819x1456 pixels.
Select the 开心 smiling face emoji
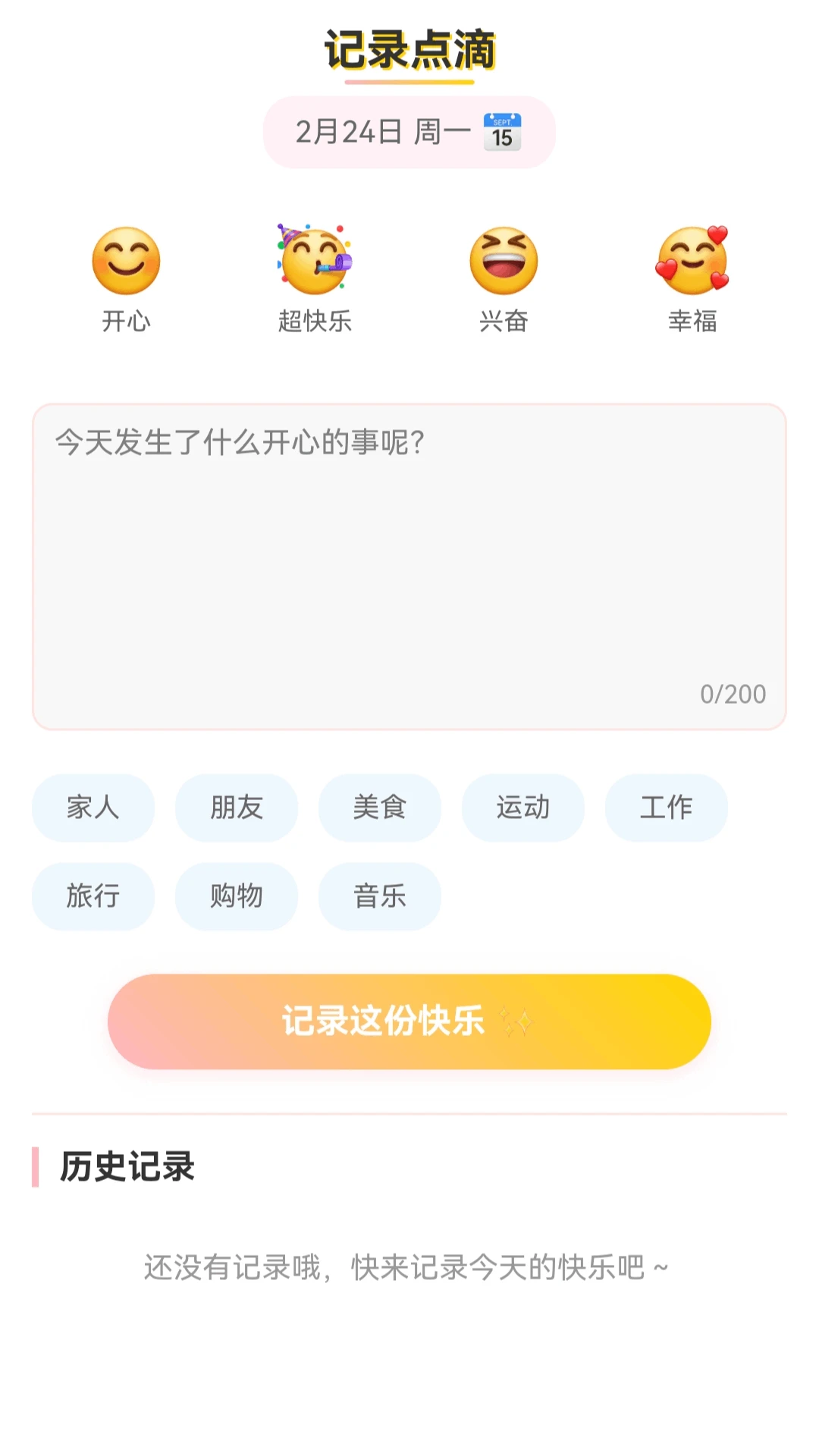(x=125, y=262)
